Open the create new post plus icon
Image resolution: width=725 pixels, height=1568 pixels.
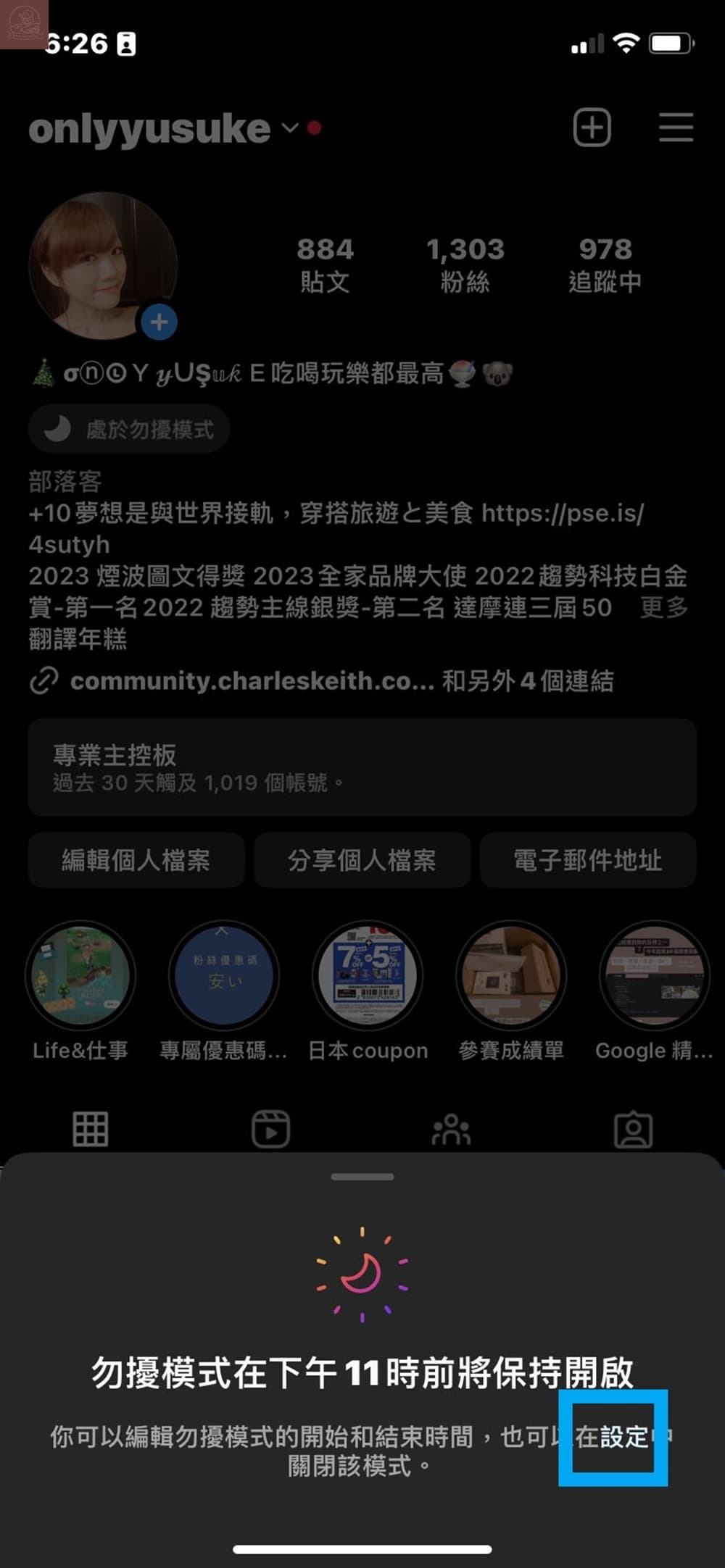(x=591, y=128)
